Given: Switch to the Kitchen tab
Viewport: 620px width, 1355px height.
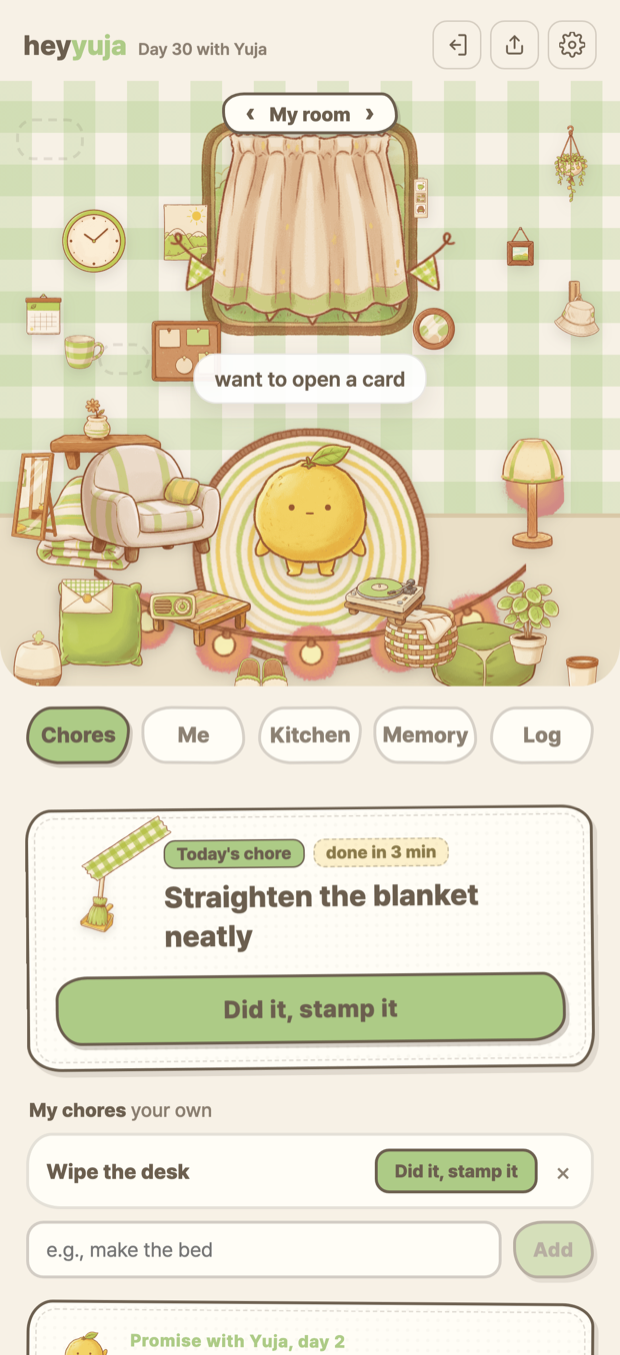Looking at the screenshot, I should pos(310,735).
